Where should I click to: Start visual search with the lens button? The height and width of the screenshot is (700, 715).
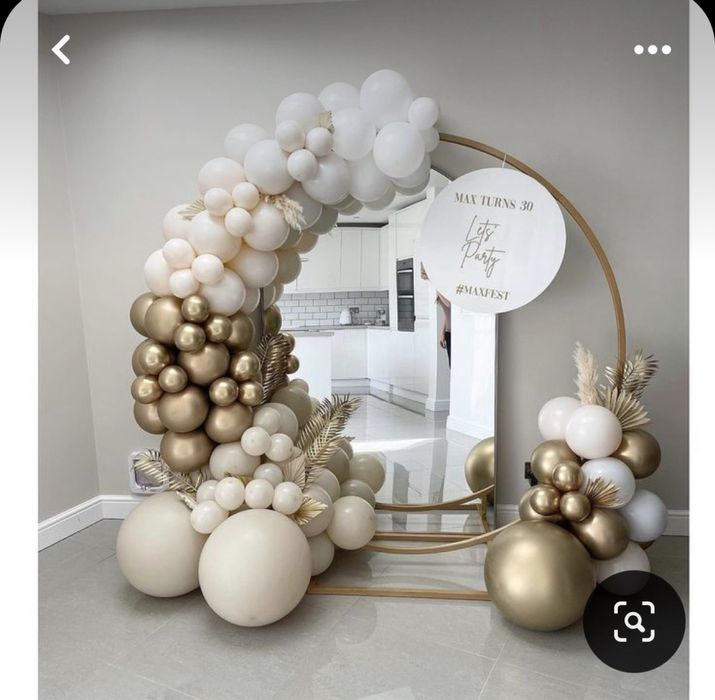(x=634, y=621)
